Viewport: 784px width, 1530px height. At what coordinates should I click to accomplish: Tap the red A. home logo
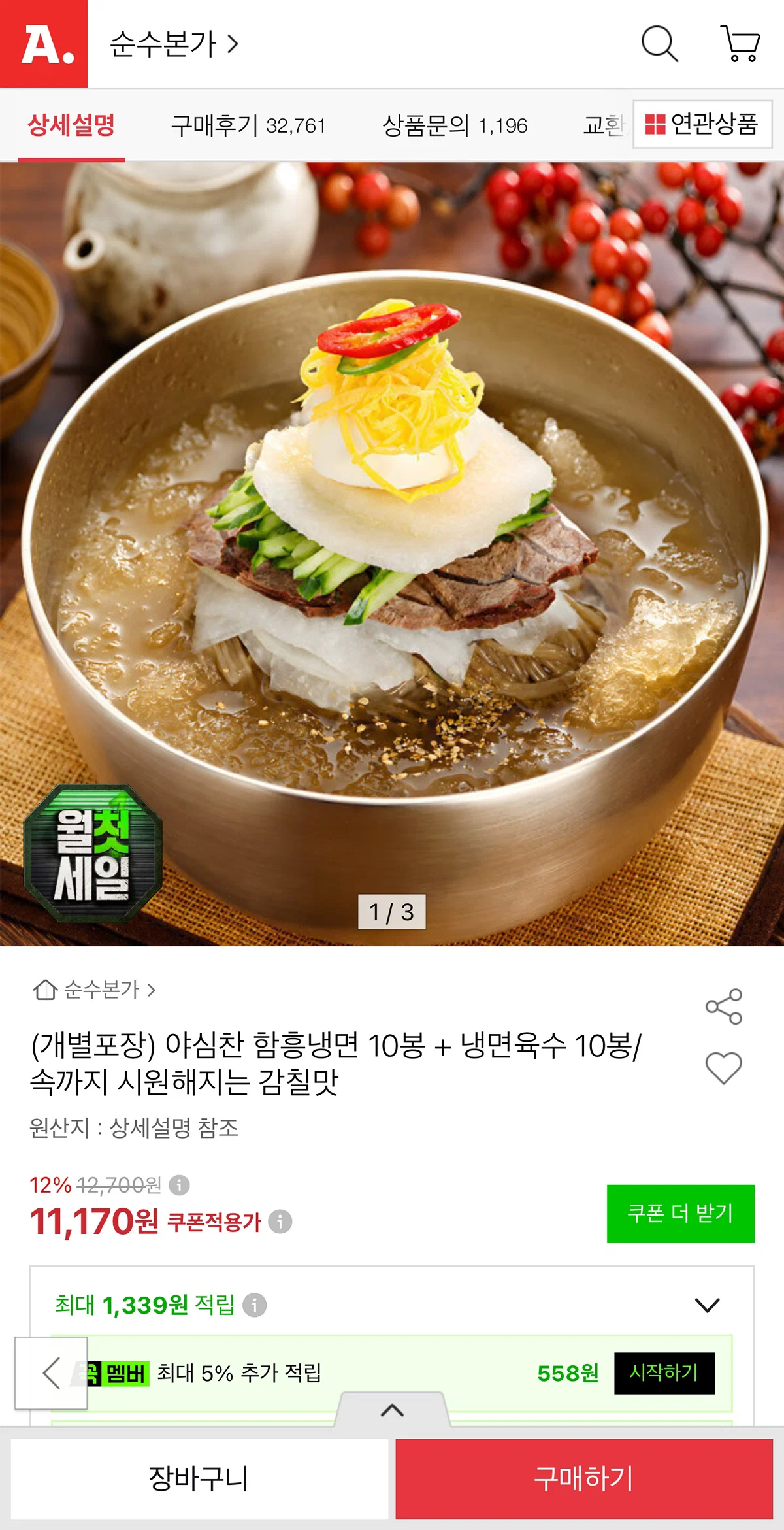tap(44, 44)
